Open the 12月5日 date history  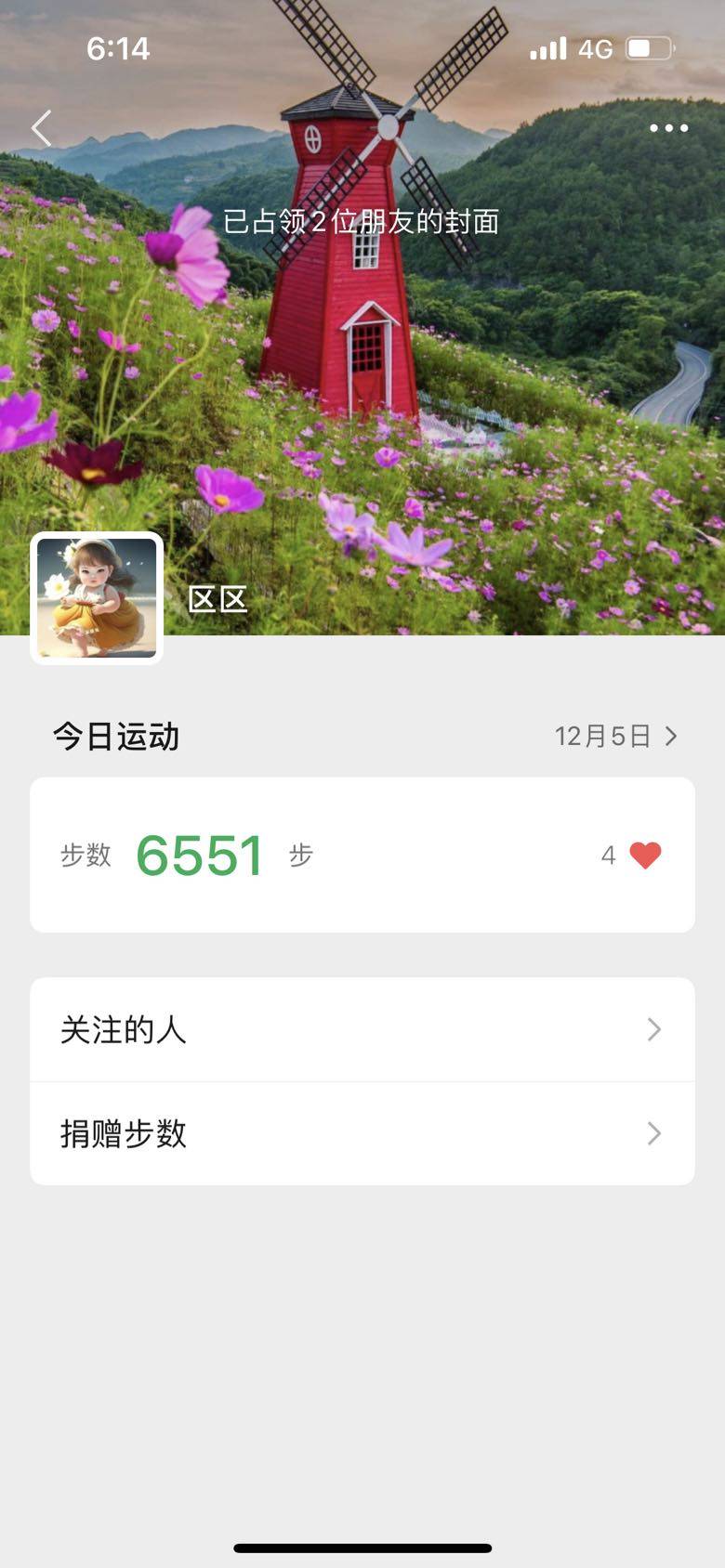tap(615, 737)
